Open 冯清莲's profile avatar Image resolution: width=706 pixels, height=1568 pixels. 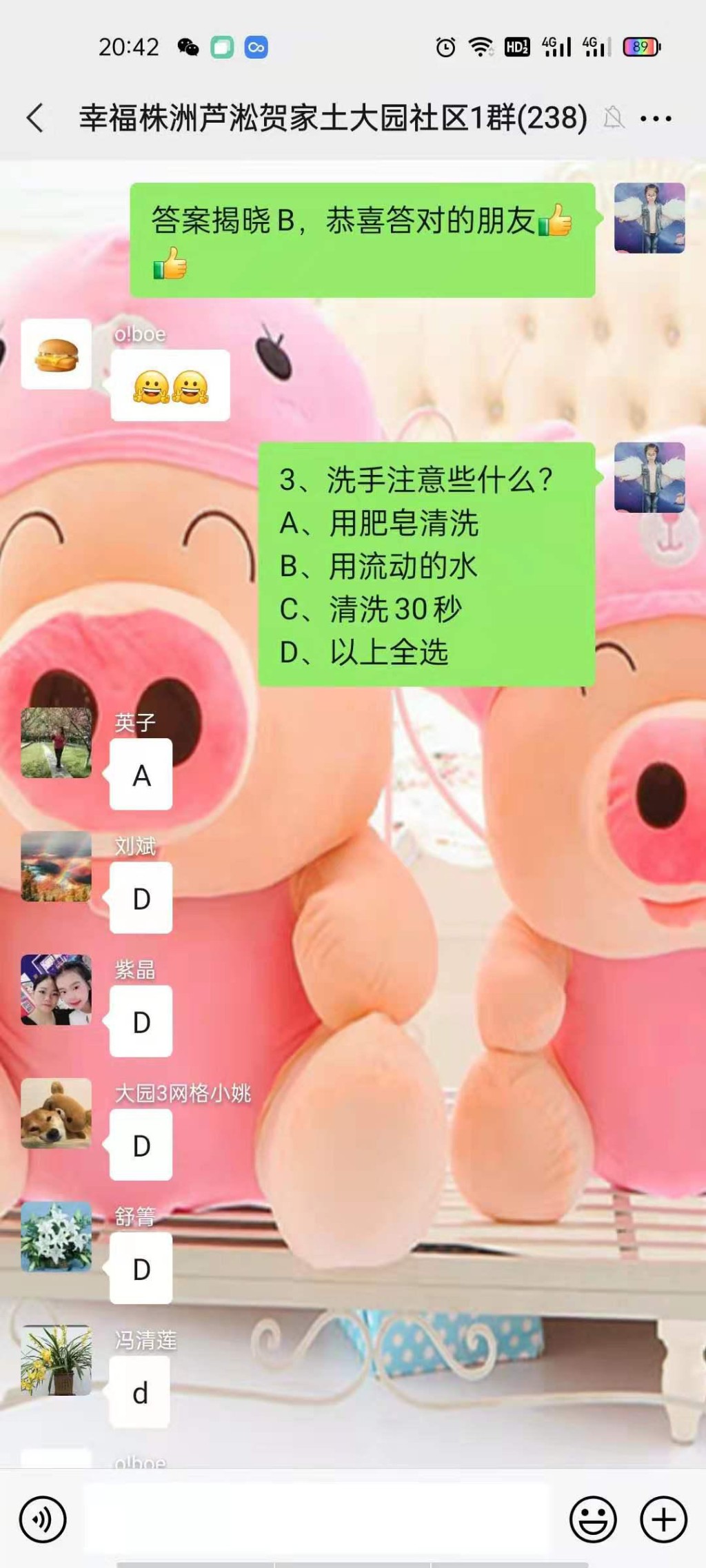(x=57, y=1360)
